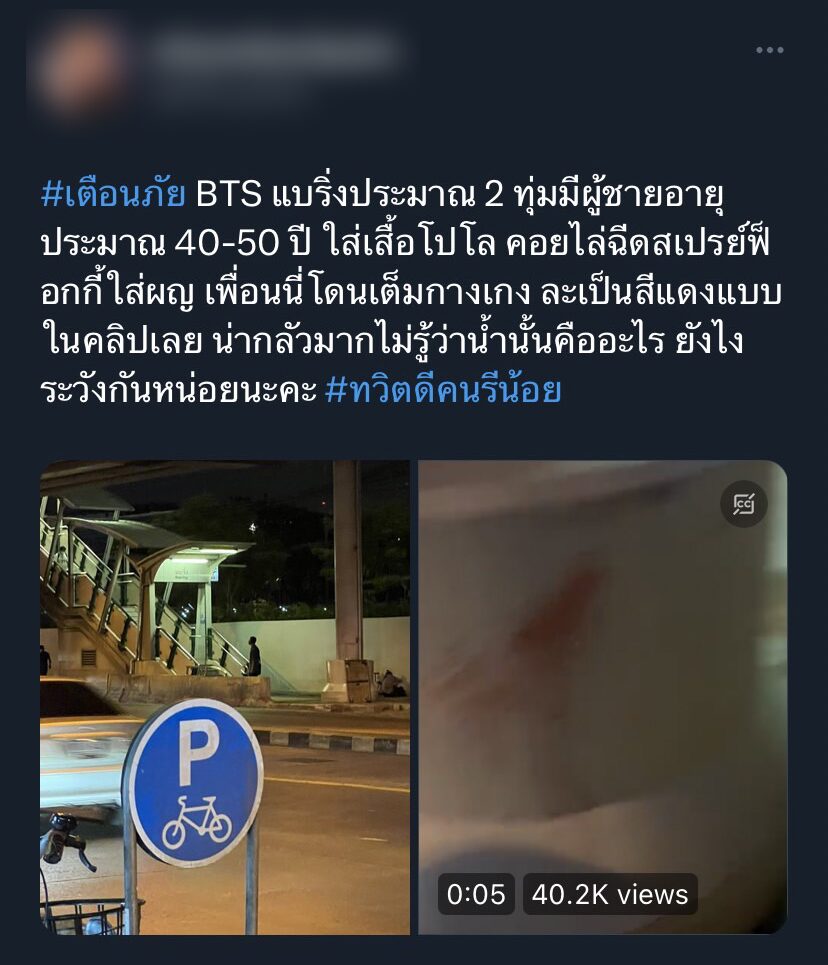Screen dimensions: 828x965
Task: Open the #ทวิตดีคนรีน้อย hashtag link
Action: click(443, 389)
